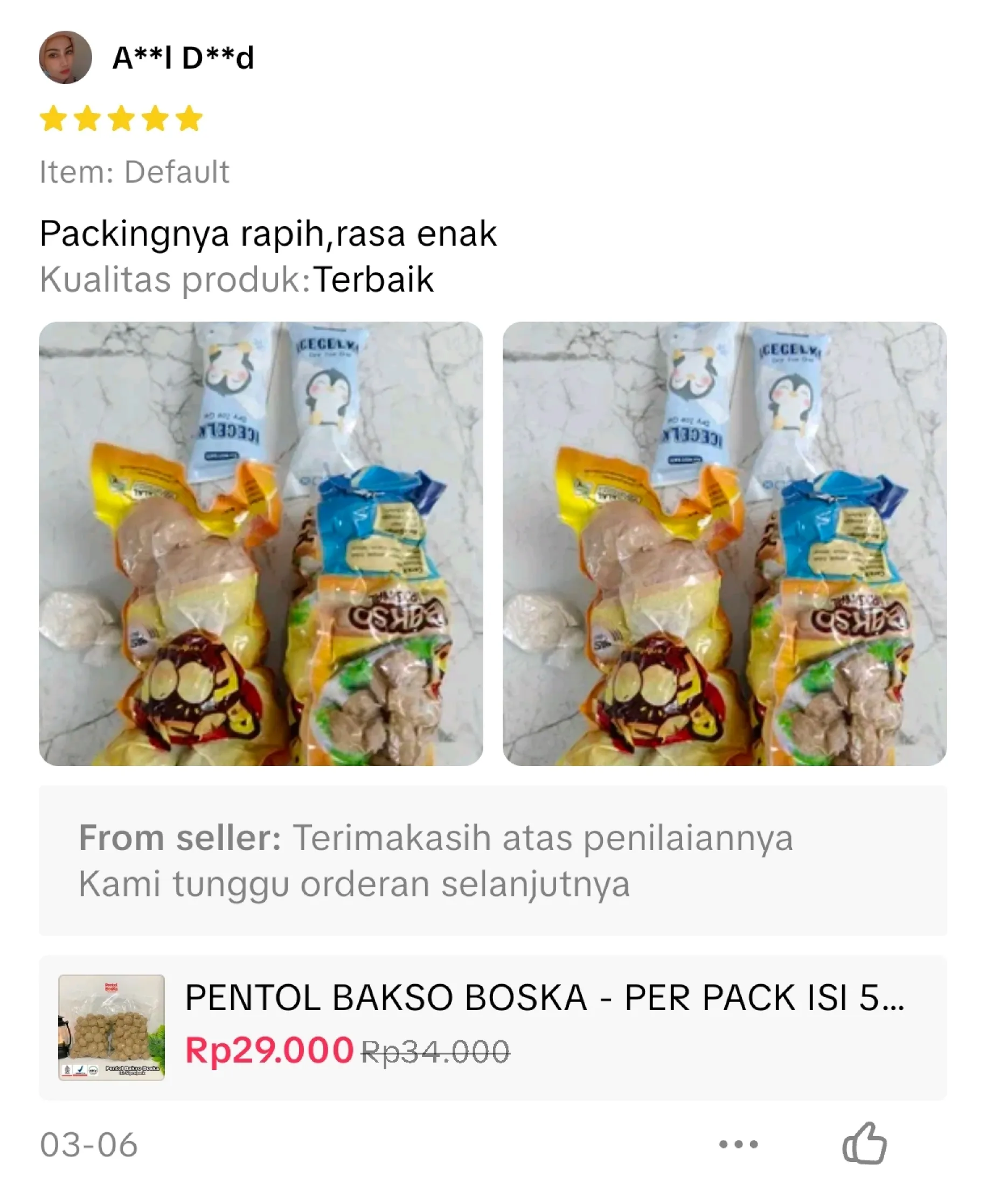This screenshot has width=986, height=1204.
Task: Like this review with thumbs up
Action: (864, 1143)
